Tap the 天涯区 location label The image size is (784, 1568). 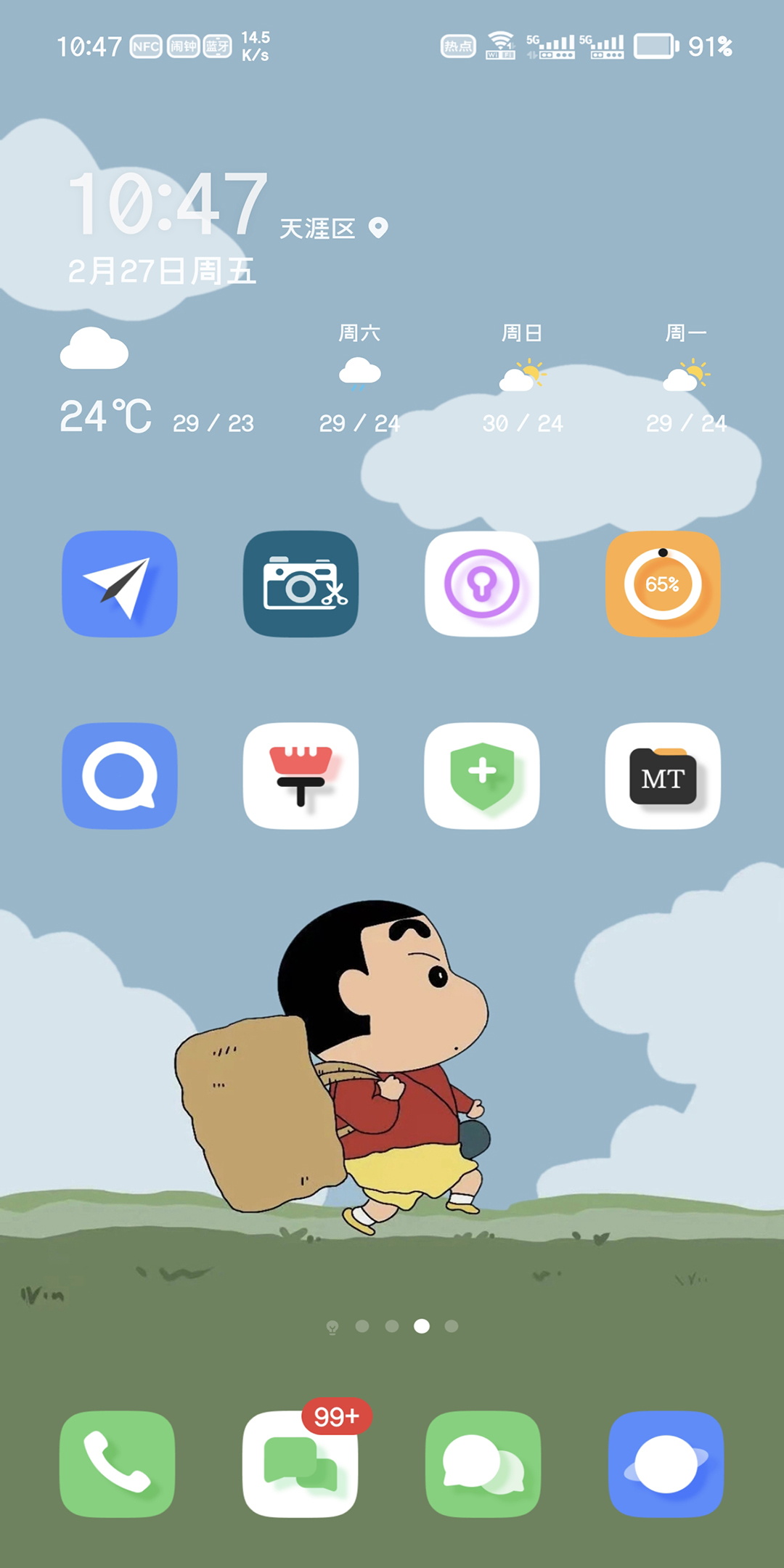click(319, 229)
